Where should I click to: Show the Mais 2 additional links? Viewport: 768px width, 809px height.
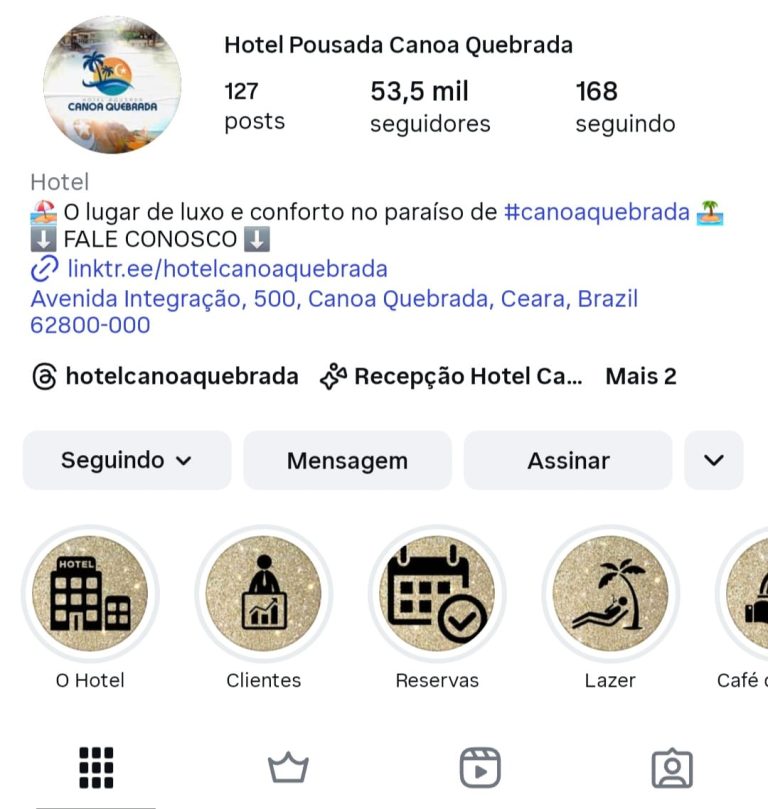[641, 376]
